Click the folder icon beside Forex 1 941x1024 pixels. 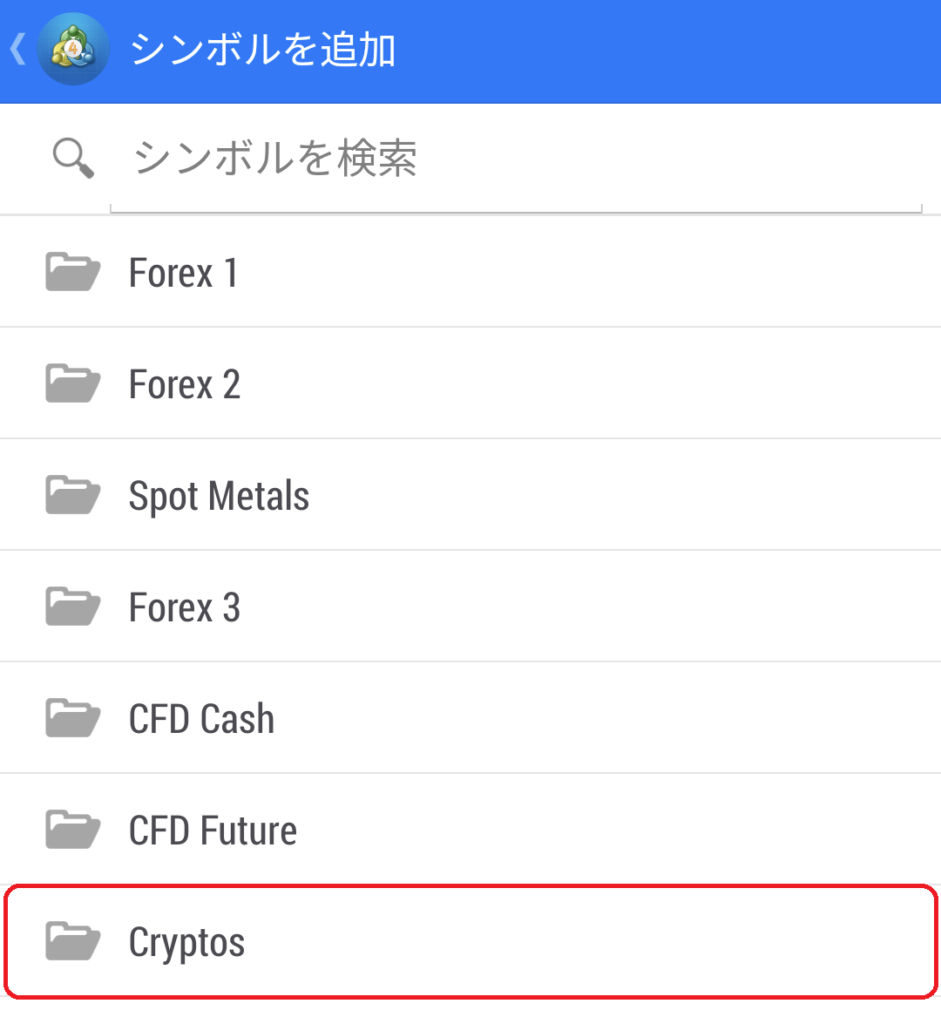pyautogui.click(x=71, y=271)
